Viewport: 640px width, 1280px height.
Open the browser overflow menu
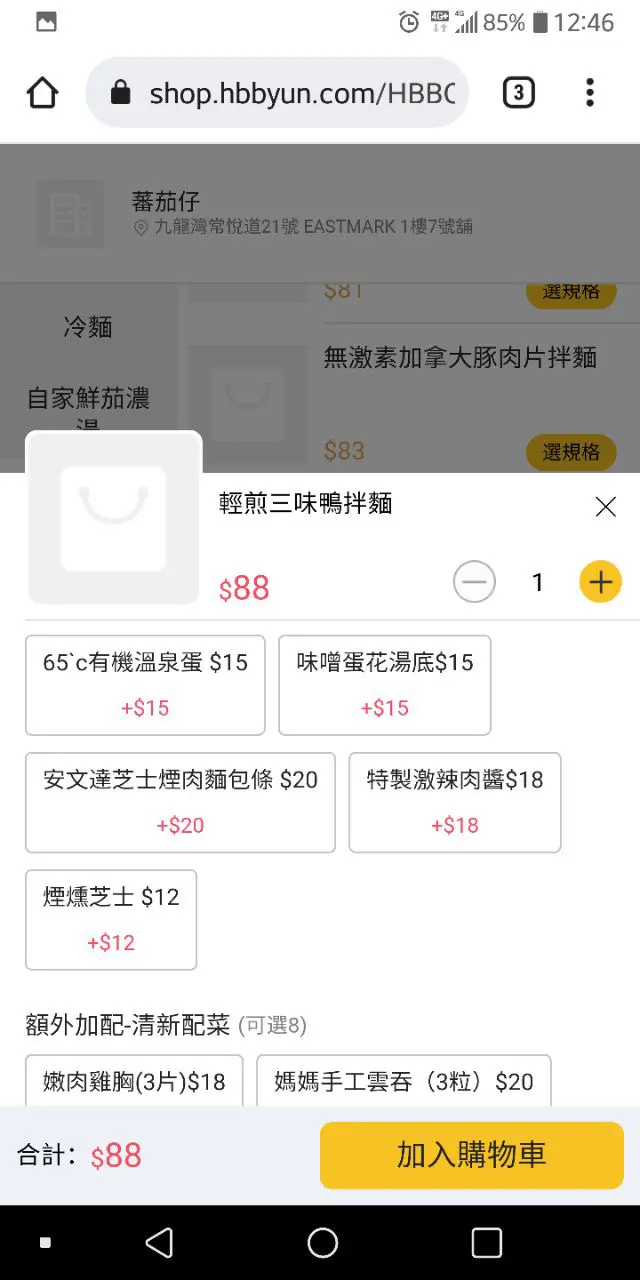590,93
